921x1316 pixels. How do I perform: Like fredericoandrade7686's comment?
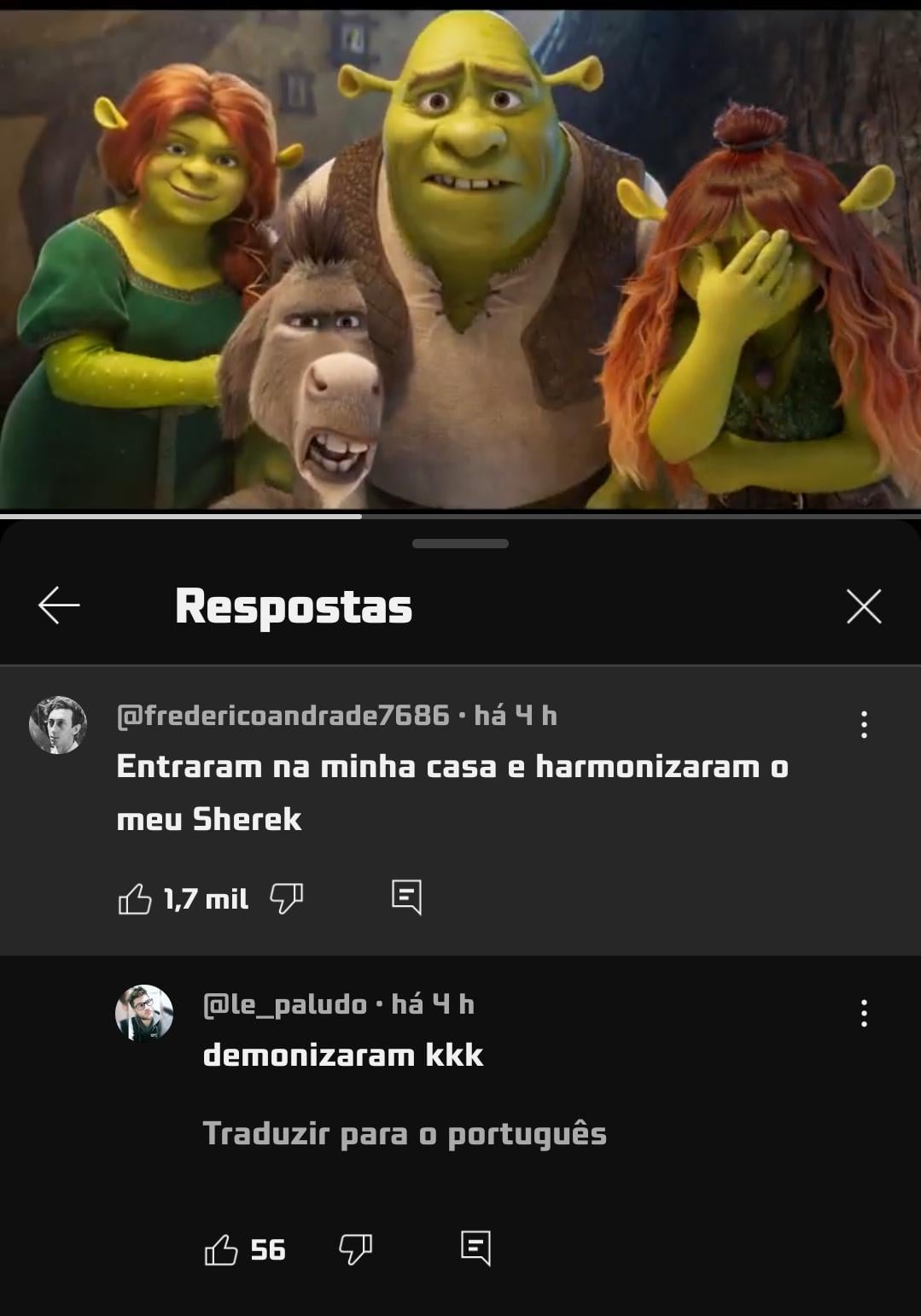(135, 898)
